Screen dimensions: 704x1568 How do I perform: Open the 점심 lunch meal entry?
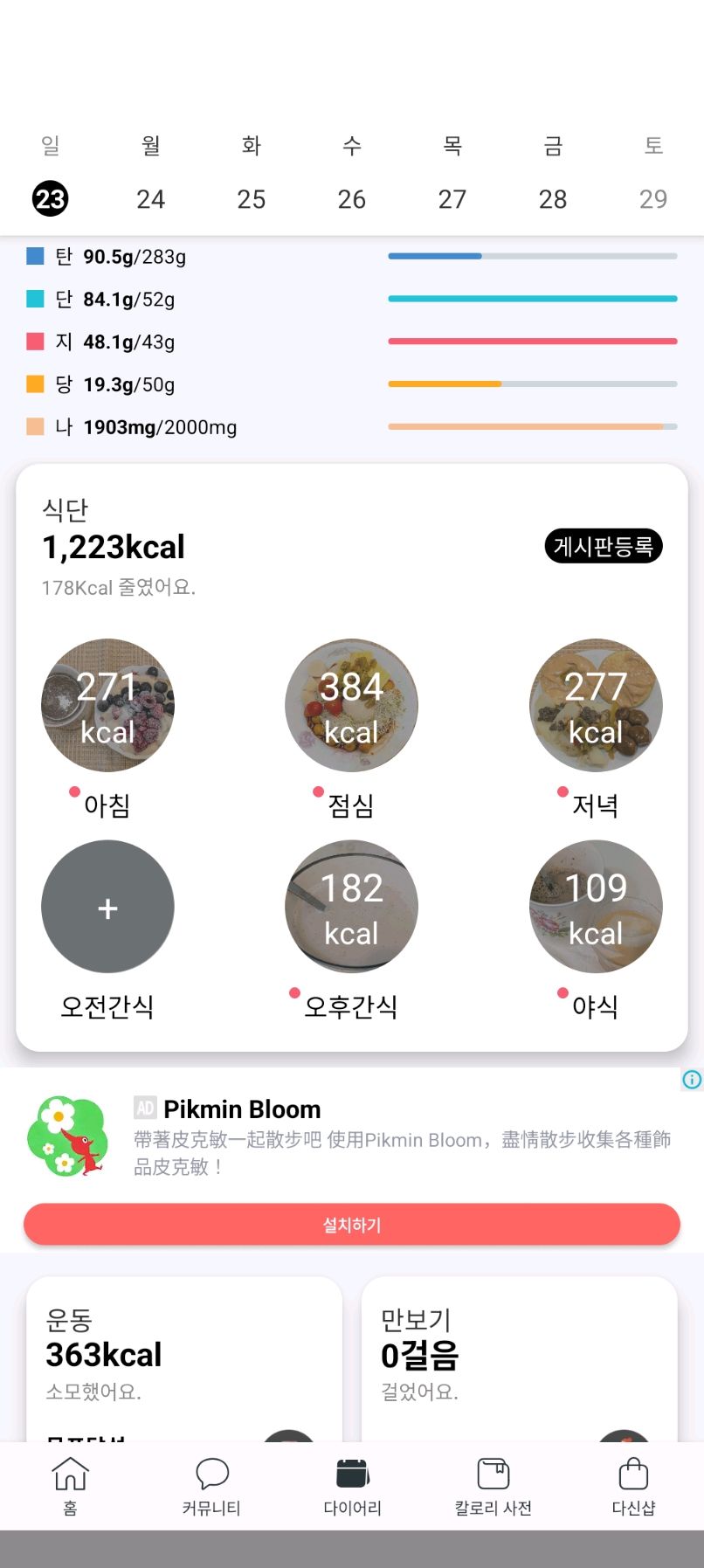pyautogui.click(x=351, y=706)
